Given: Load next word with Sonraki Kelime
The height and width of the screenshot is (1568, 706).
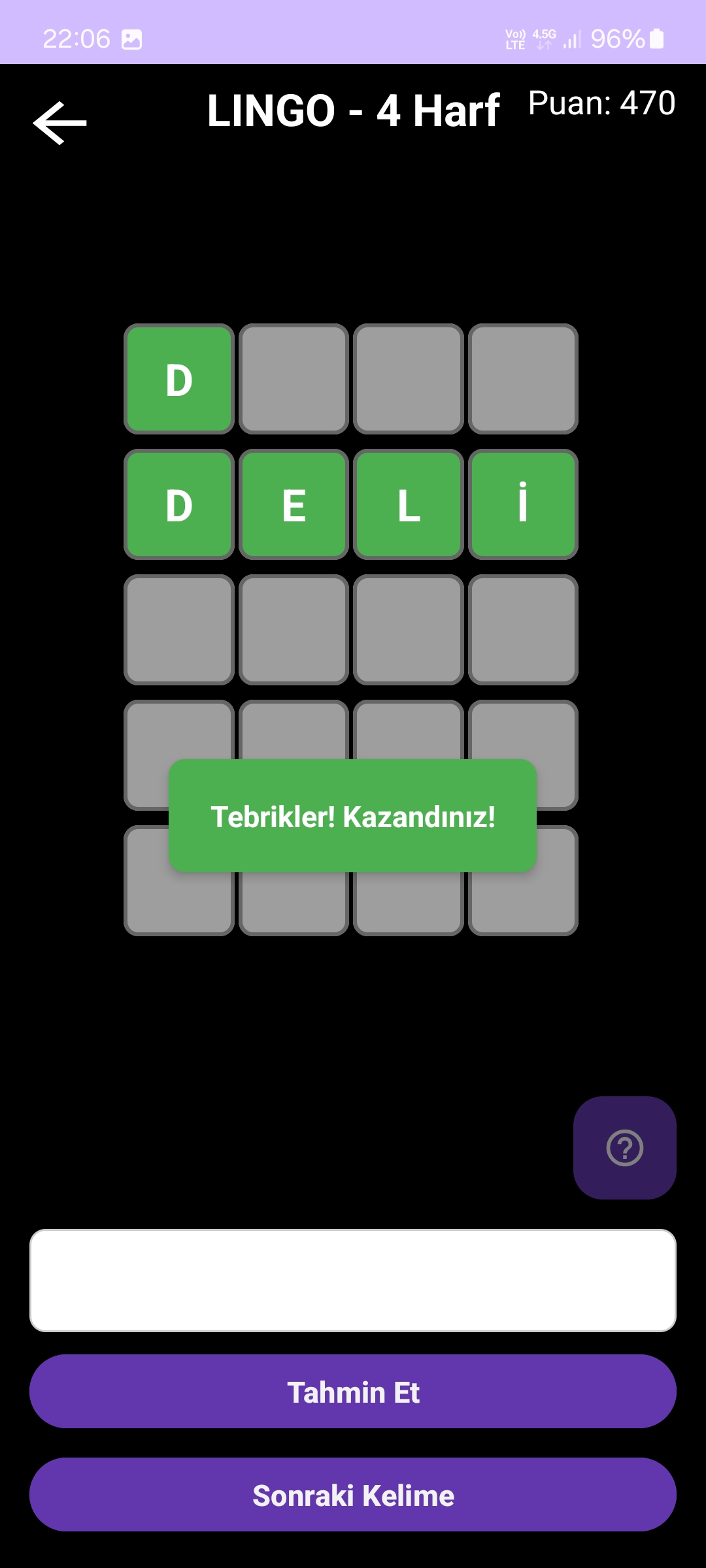Looking at the screenshot, I should (353, 1495).
